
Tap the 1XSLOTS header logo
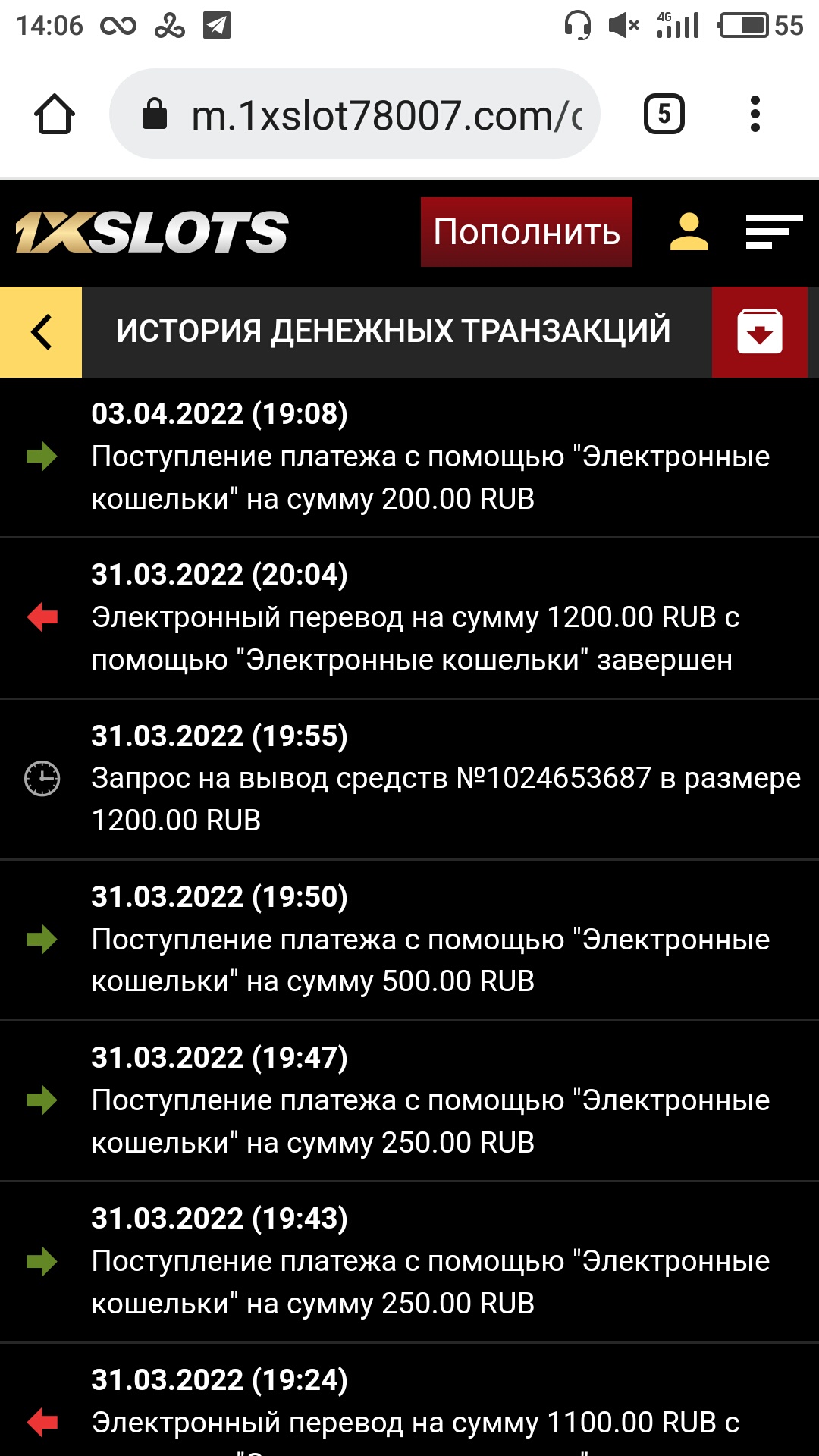point(152,232)
